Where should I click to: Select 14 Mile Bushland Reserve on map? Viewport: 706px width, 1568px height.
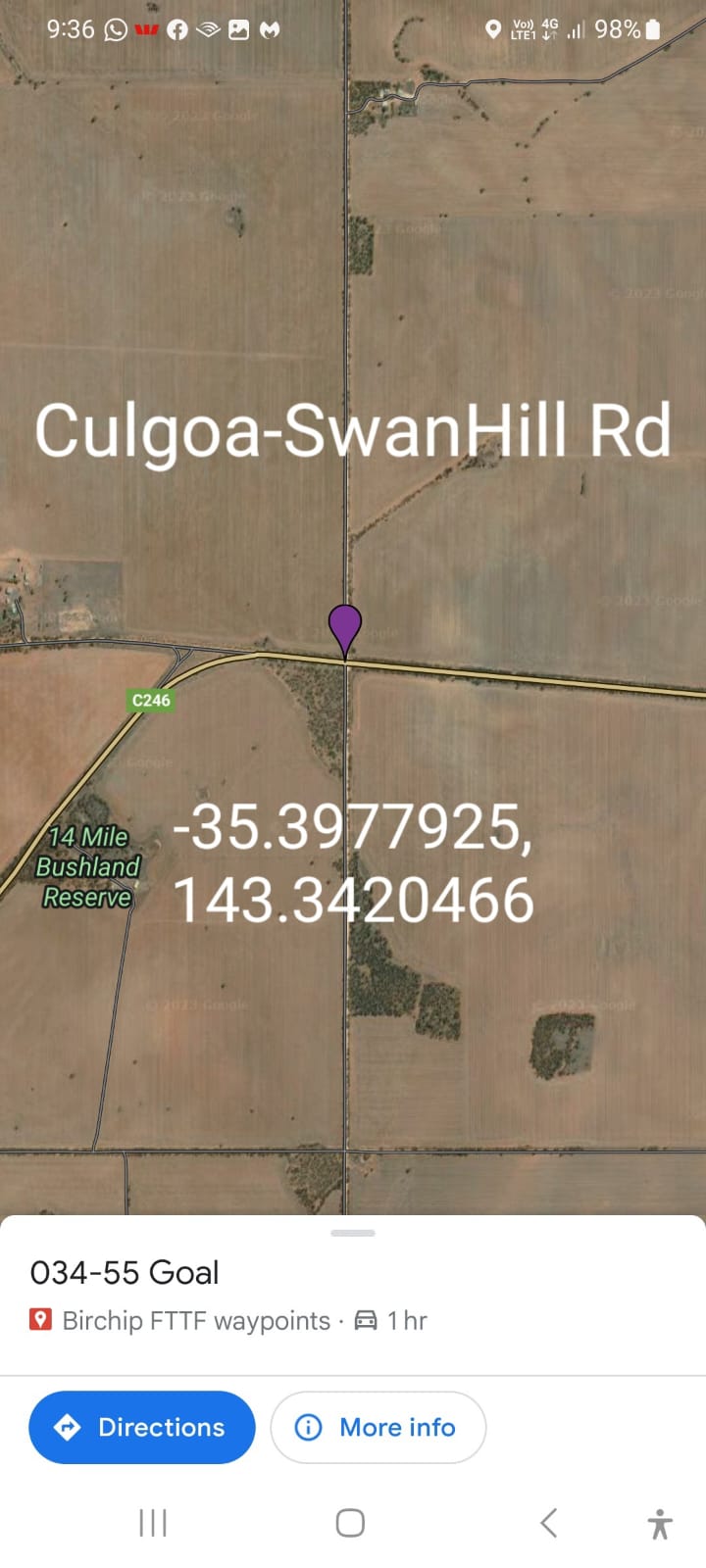click(x=88, y=866)
